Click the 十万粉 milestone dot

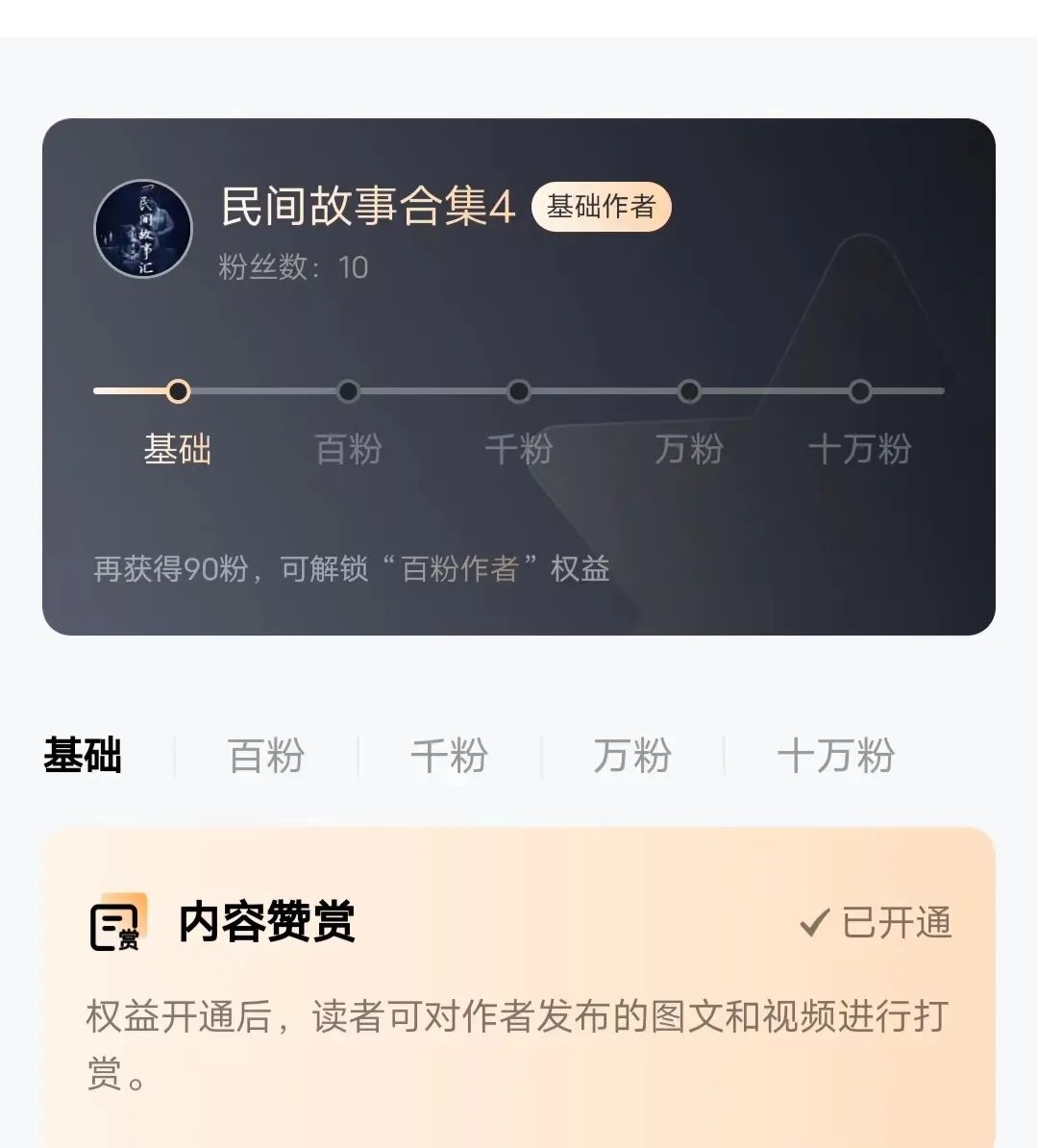(860, 390)
